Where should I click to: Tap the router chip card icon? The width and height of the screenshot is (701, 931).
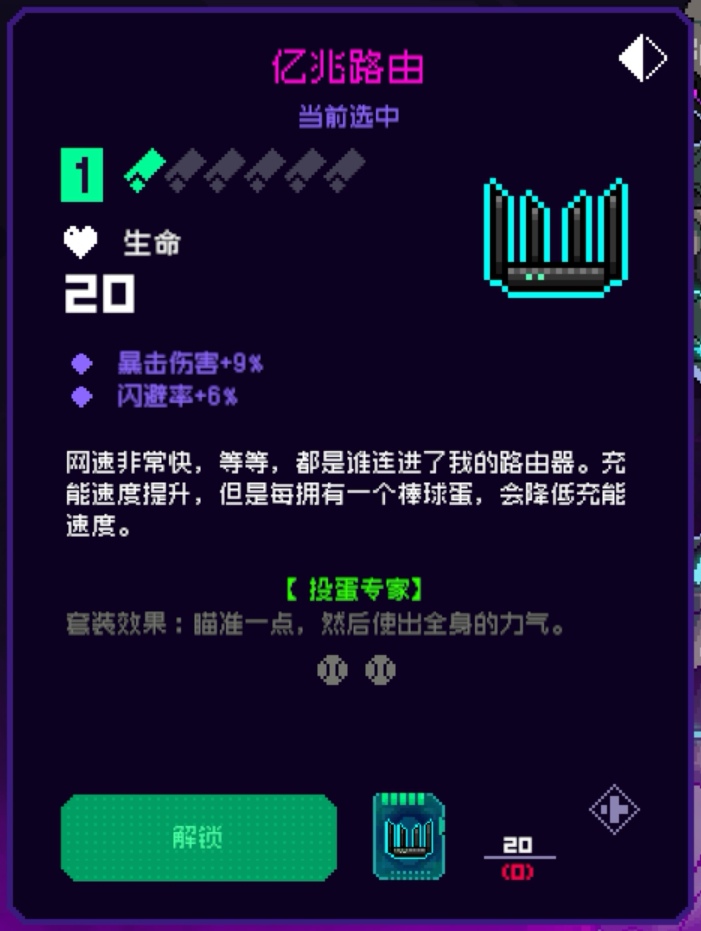coord(408,836)
